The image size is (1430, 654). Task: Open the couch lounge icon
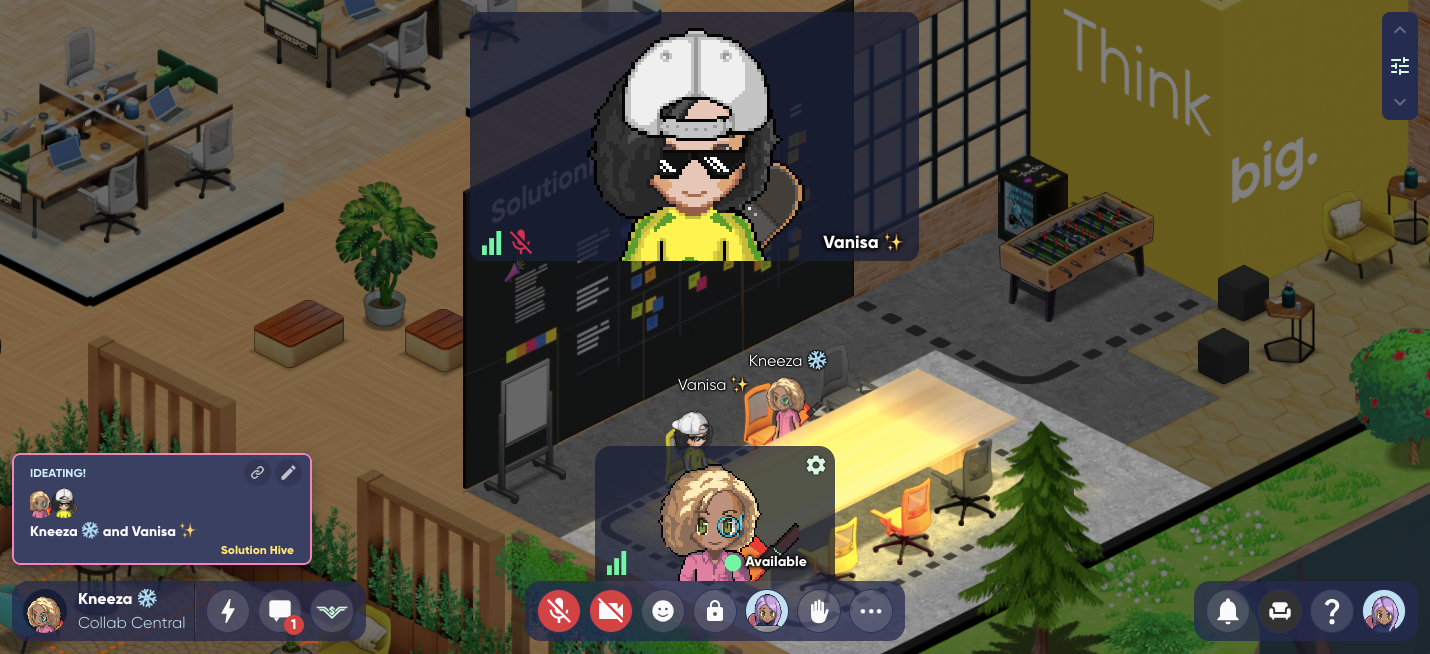[x=1280, y=611]
